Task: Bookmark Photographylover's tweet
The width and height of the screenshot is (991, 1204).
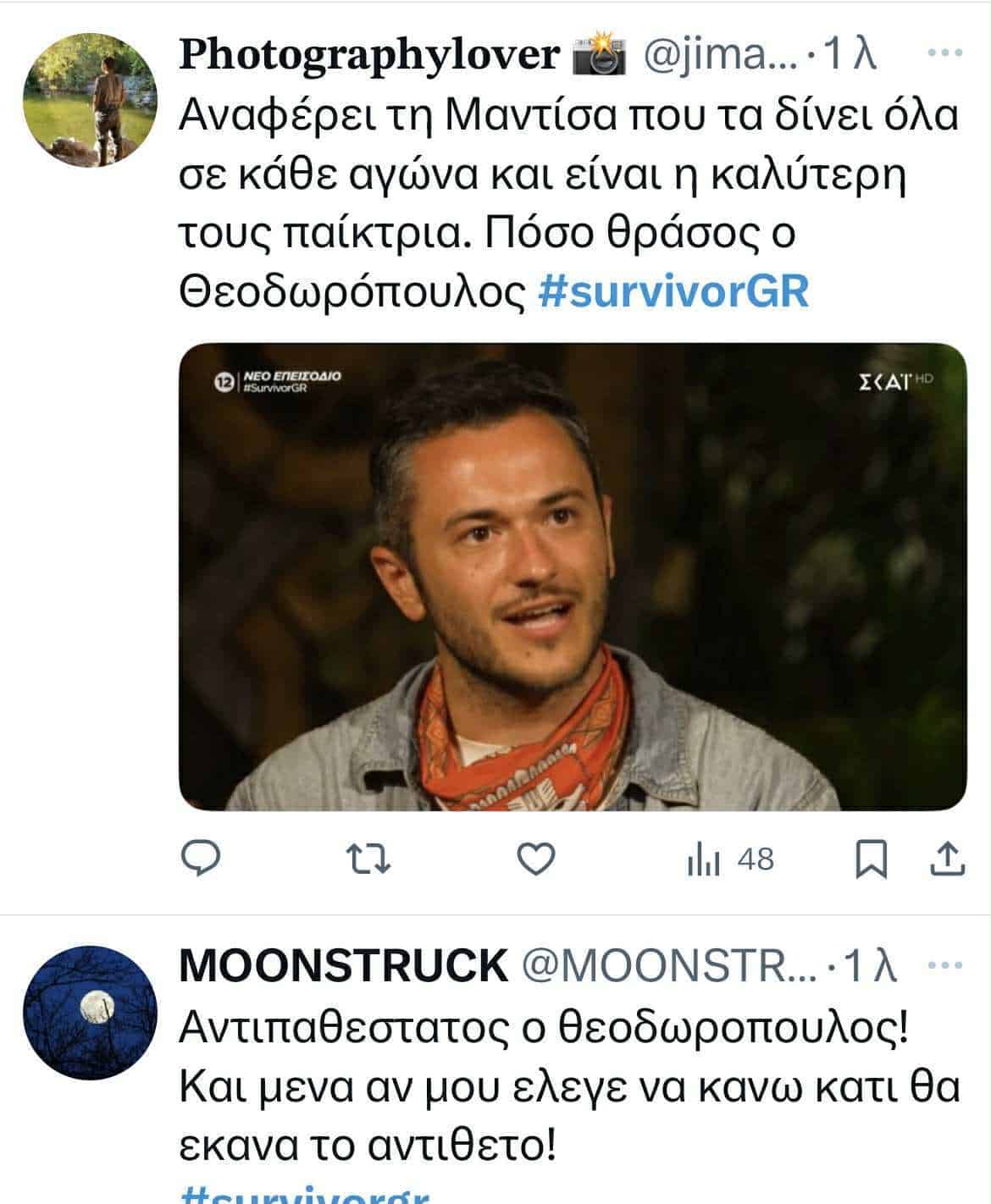Action: [x=872, y=860]
